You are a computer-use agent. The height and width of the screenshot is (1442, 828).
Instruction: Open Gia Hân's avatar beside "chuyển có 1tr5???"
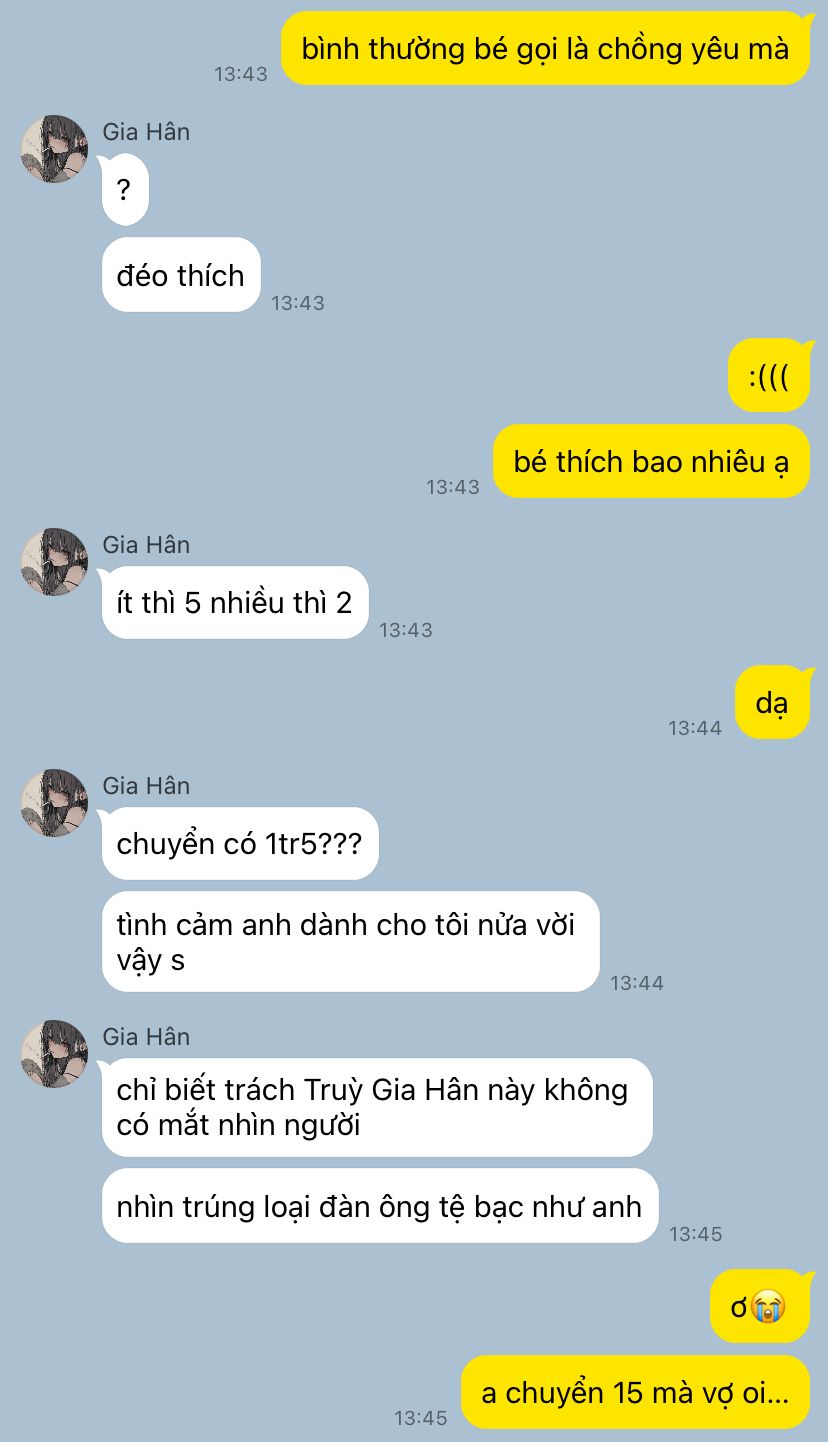(54, 803)
